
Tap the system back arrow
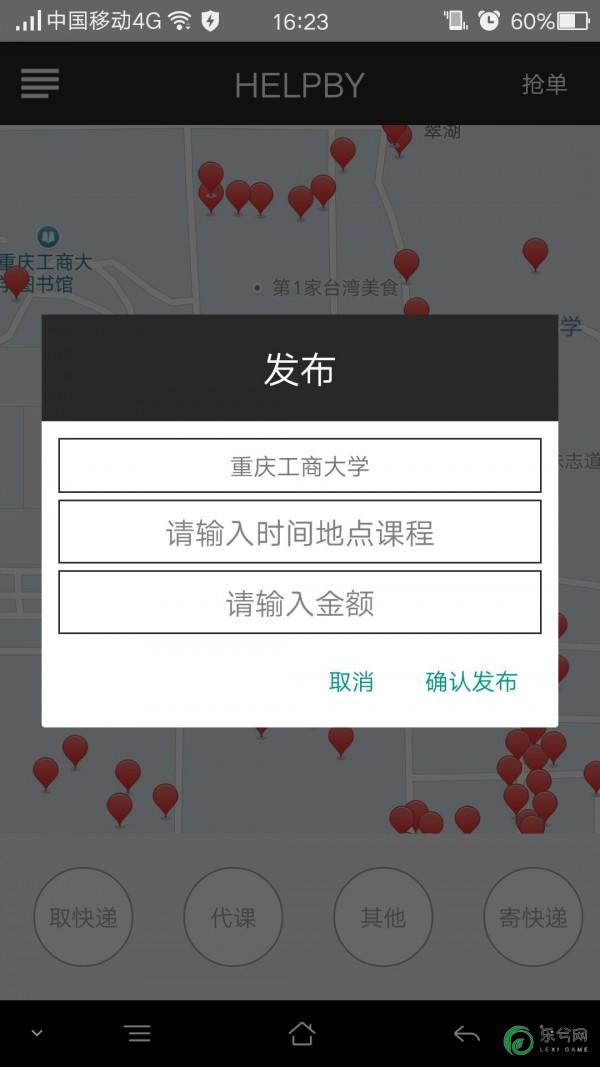[466, 1033]
